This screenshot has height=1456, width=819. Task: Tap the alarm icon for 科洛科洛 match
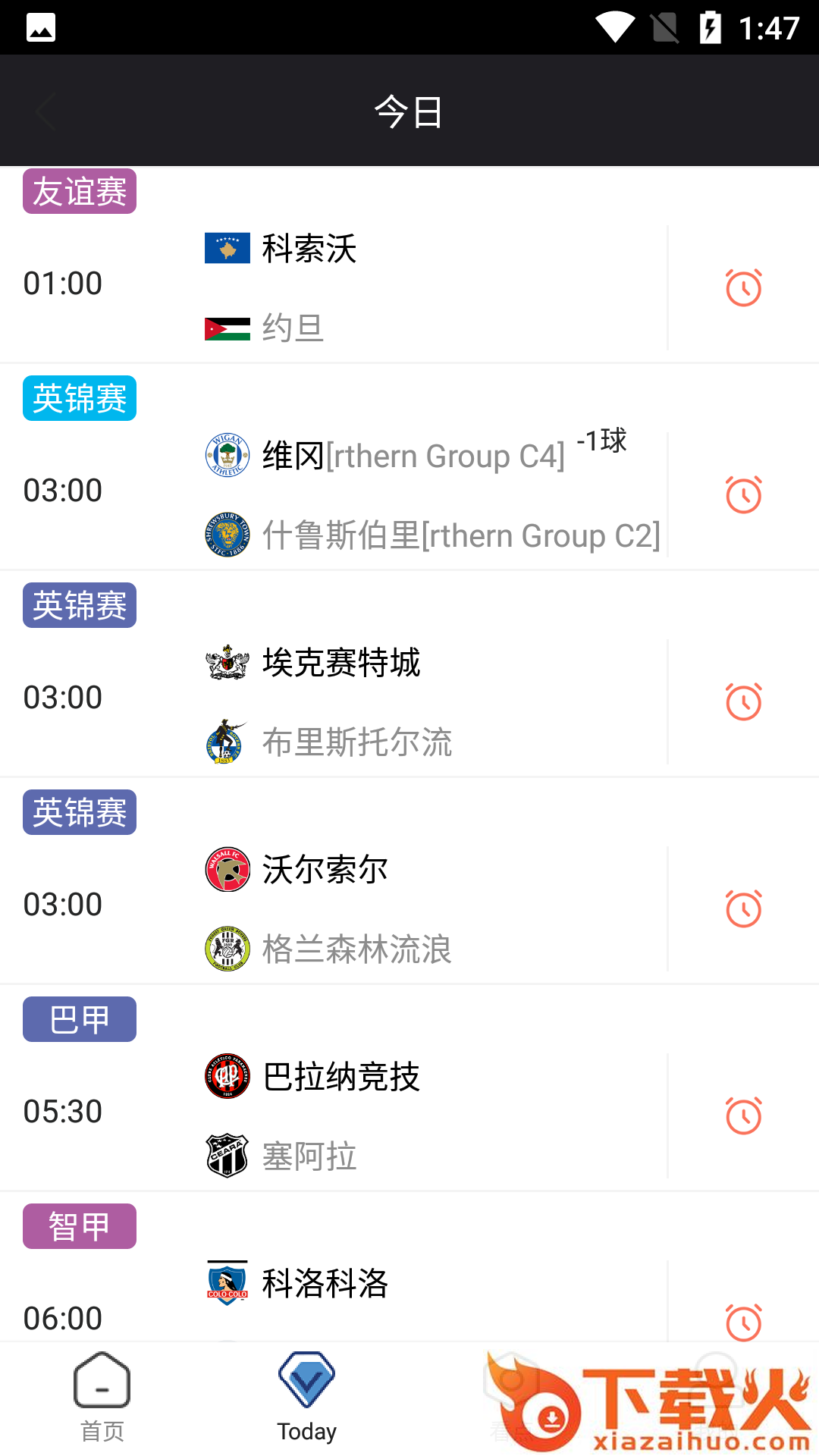tap(744, 1322)
